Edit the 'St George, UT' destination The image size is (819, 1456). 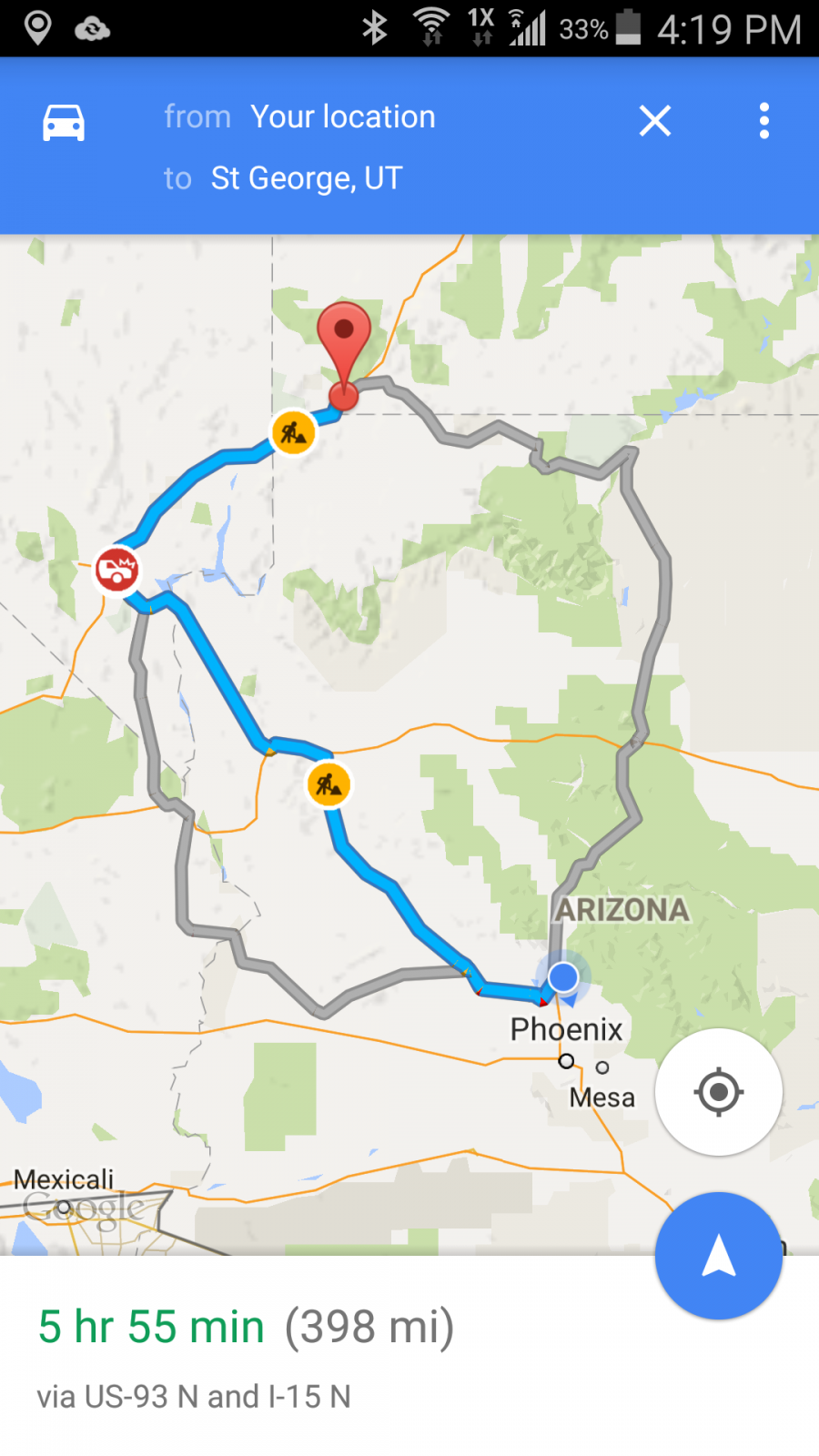(306, 178)
